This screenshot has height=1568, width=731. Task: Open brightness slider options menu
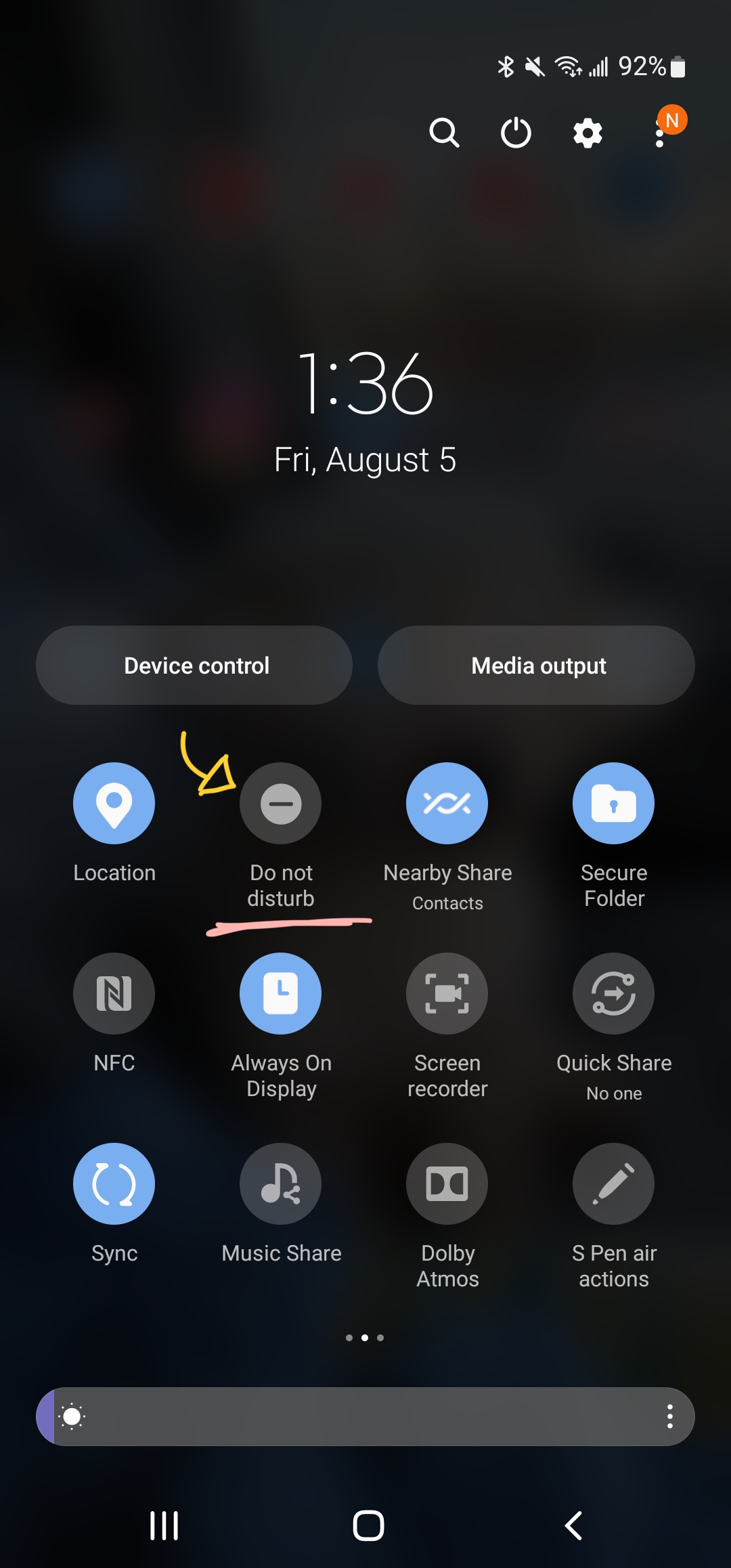click(x=670, y=1417)
